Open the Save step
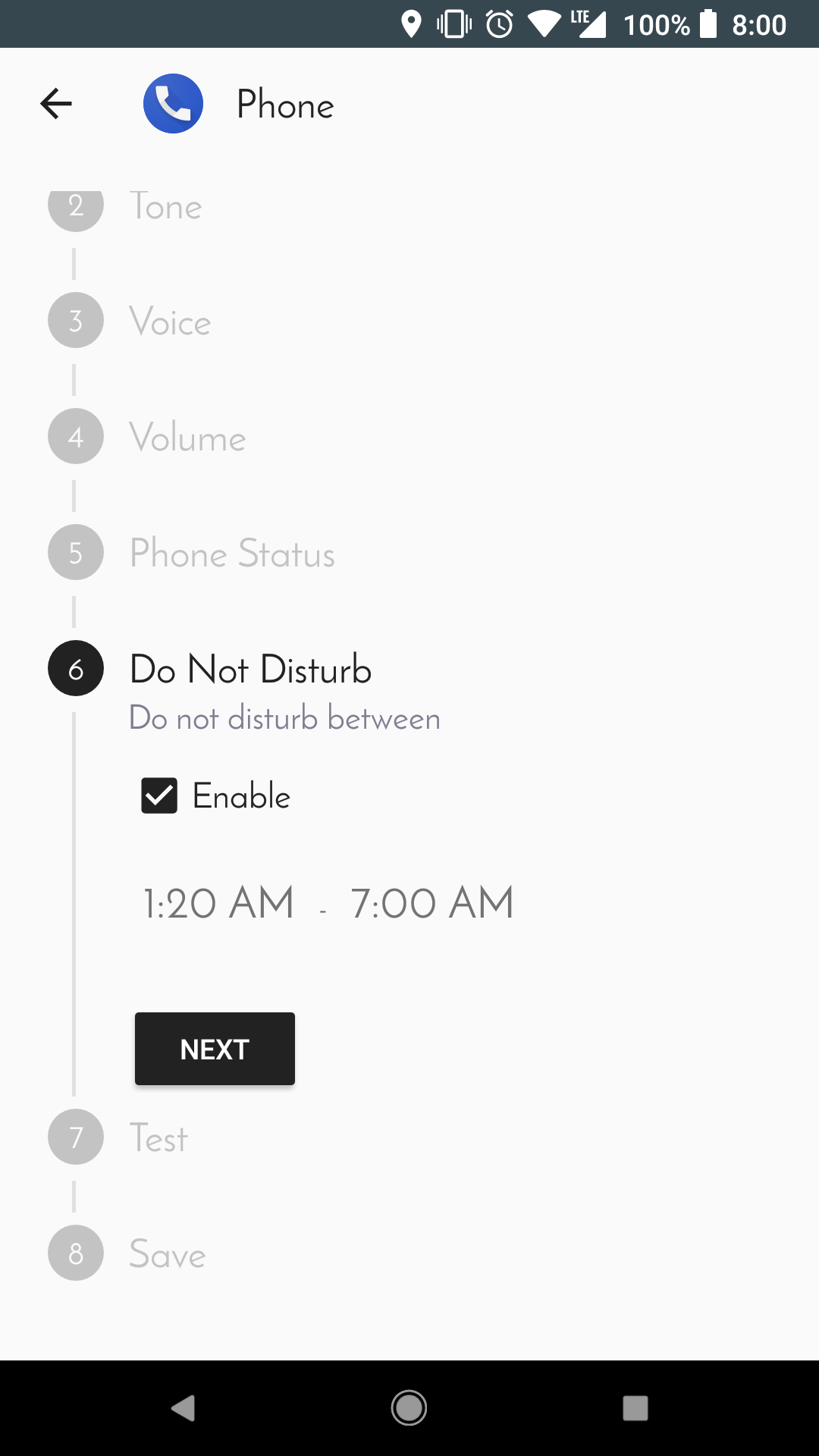Viewport: 819px width, 1456px height. (167, 1254)
